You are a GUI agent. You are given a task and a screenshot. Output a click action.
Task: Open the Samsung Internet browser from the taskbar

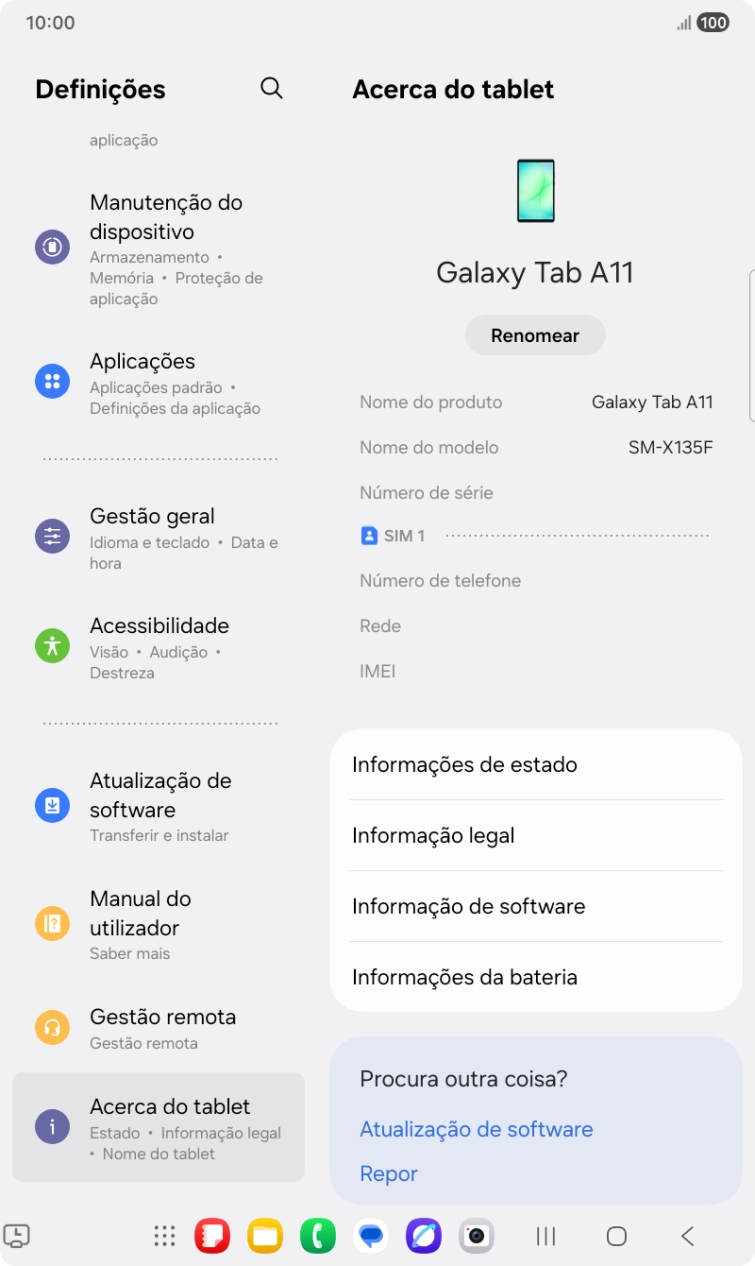coord(423,1237)
